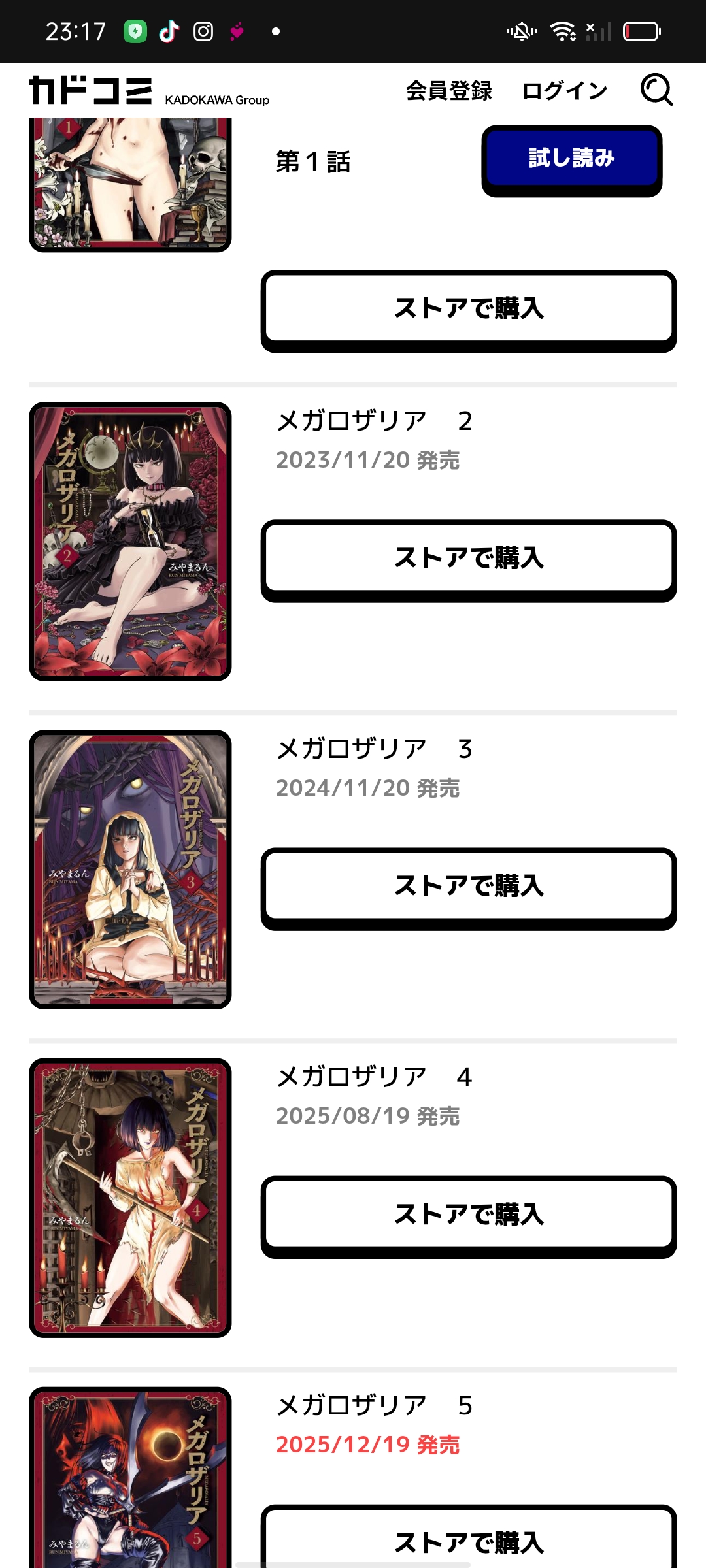The height and width of the screenshot is (1568, 706).
Task: Open the メガロザリア 4 cover image
Action: (x=130, y=1197)
